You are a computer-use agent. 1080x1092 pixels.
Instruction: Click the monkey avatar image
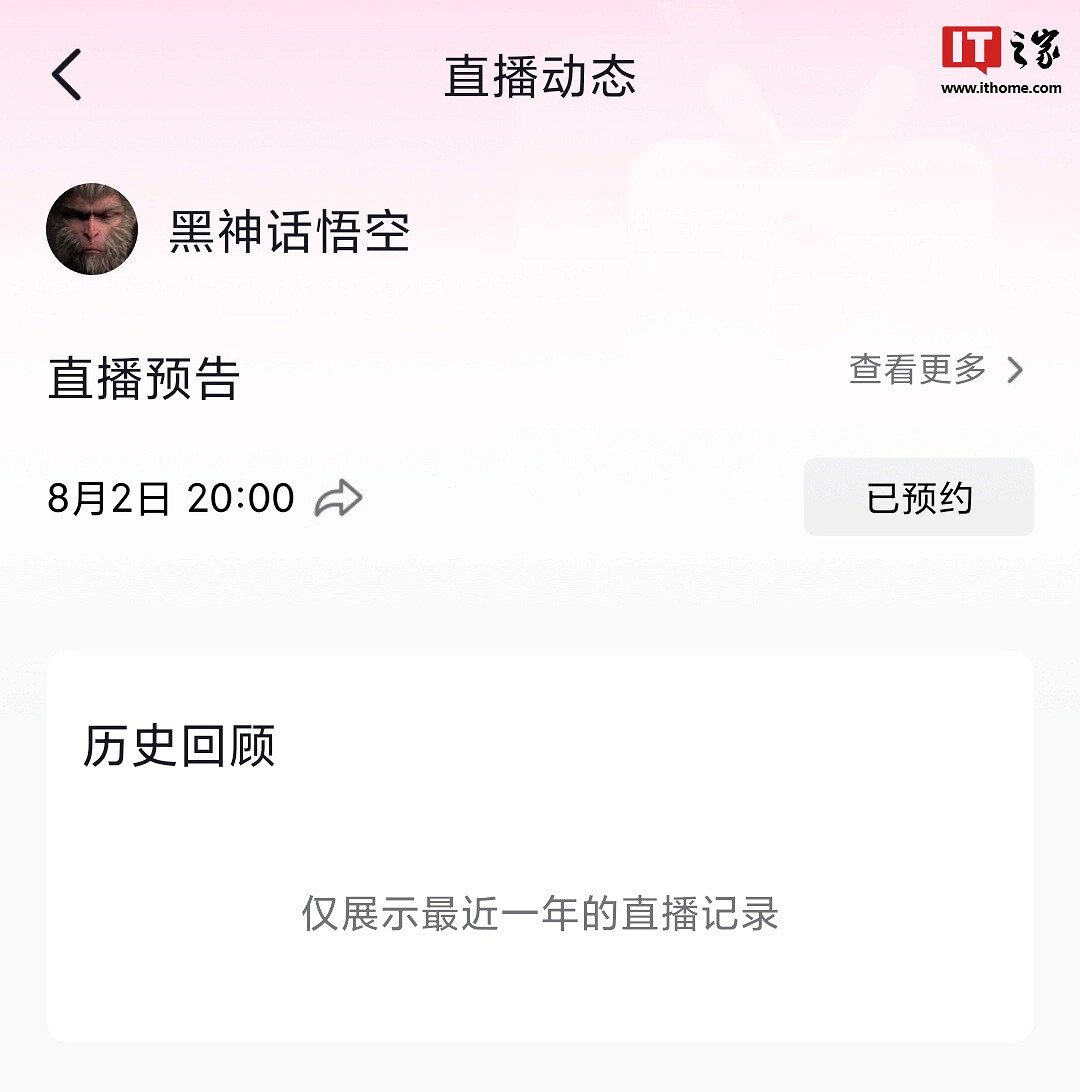tap(91, 229)
